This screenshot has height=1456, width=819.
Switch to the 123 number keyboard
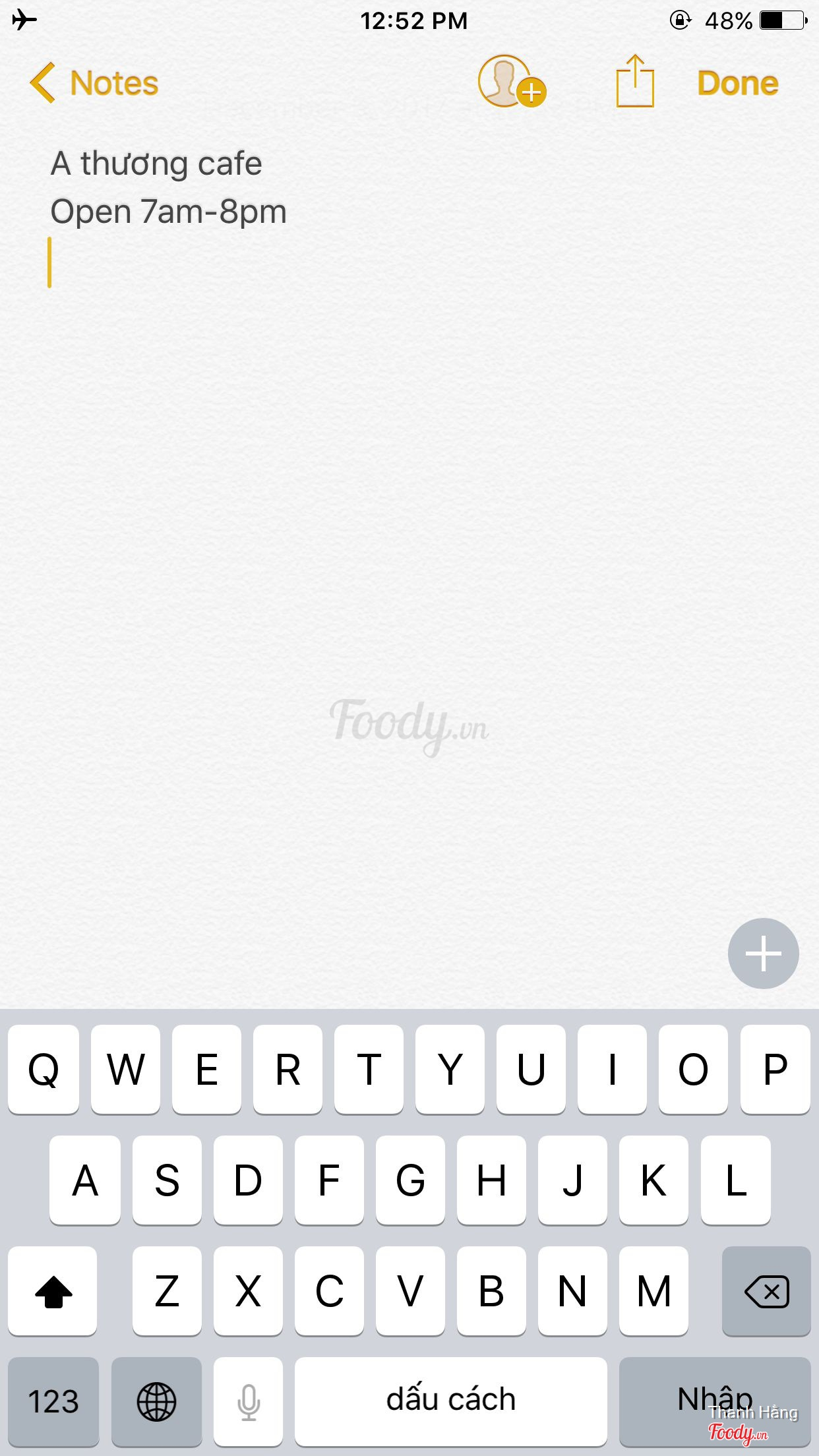click(53, 1401)
